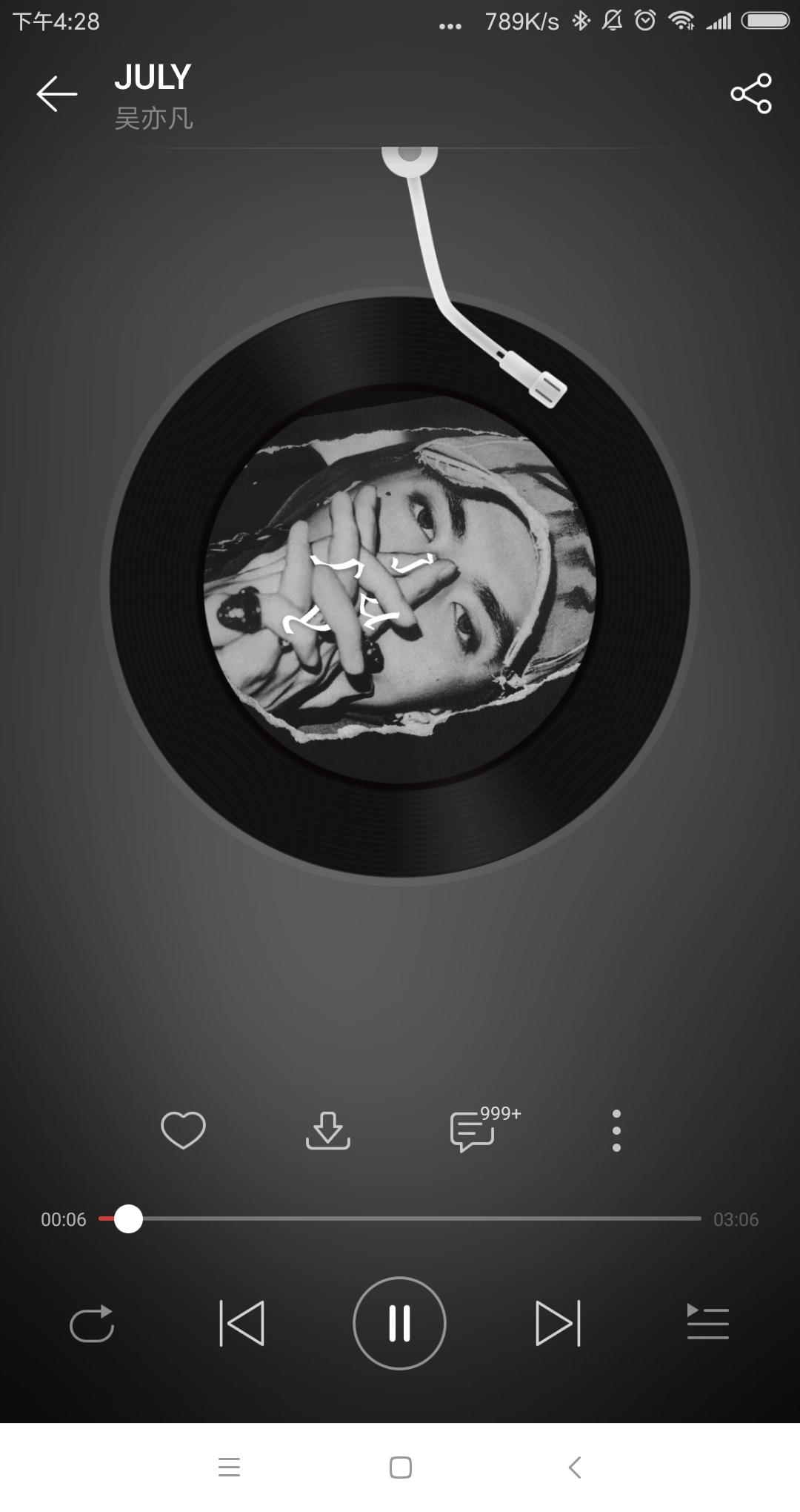Skip to the previous track
800x1512 pixels.
point(242,1323)
